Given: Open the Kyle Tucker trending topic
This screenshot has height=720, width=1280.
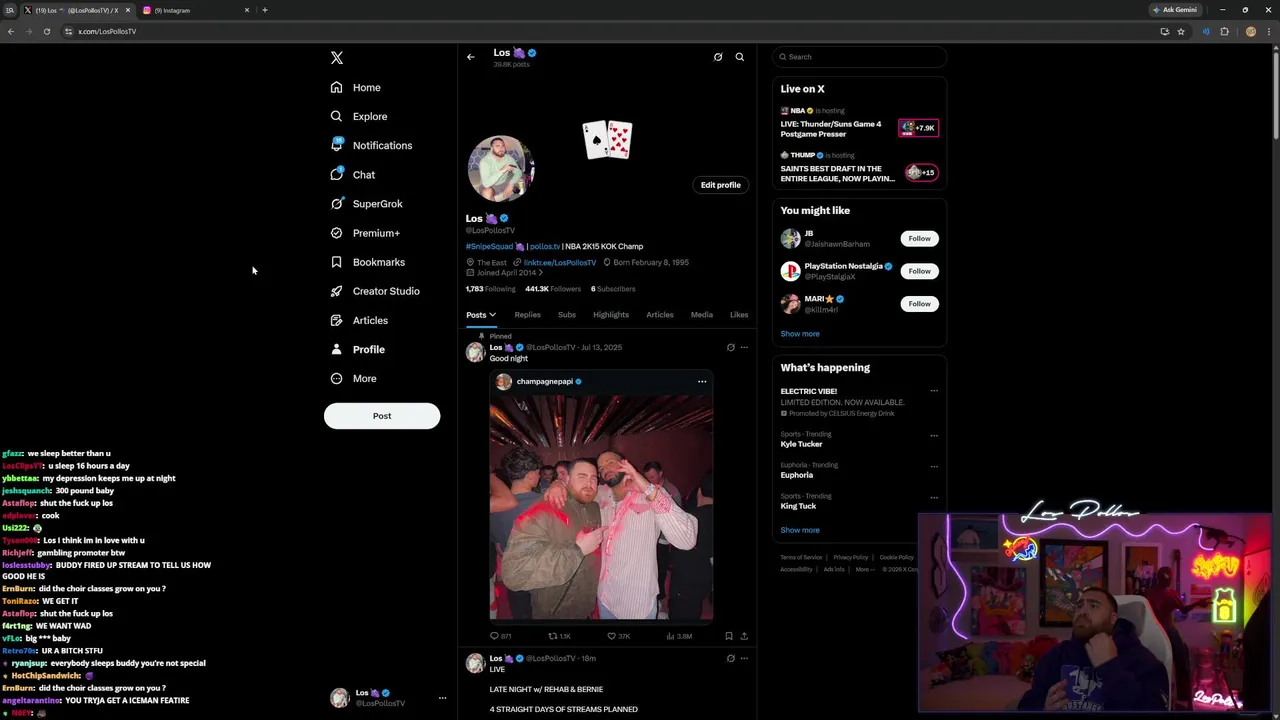Looking at the screenshot, I should (801, 444).
